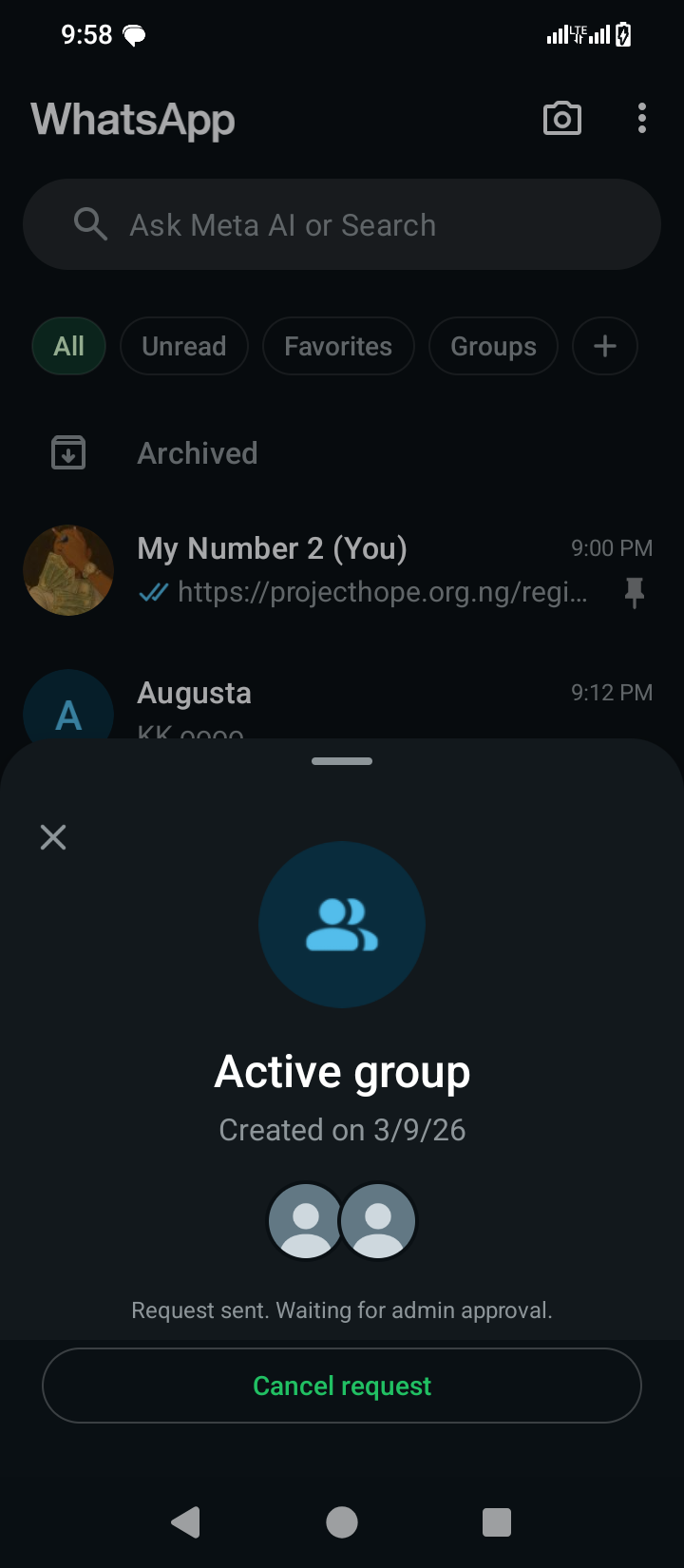Open the camera icon
Viewport: 684px width, 1568px height.
coord(561,119)
